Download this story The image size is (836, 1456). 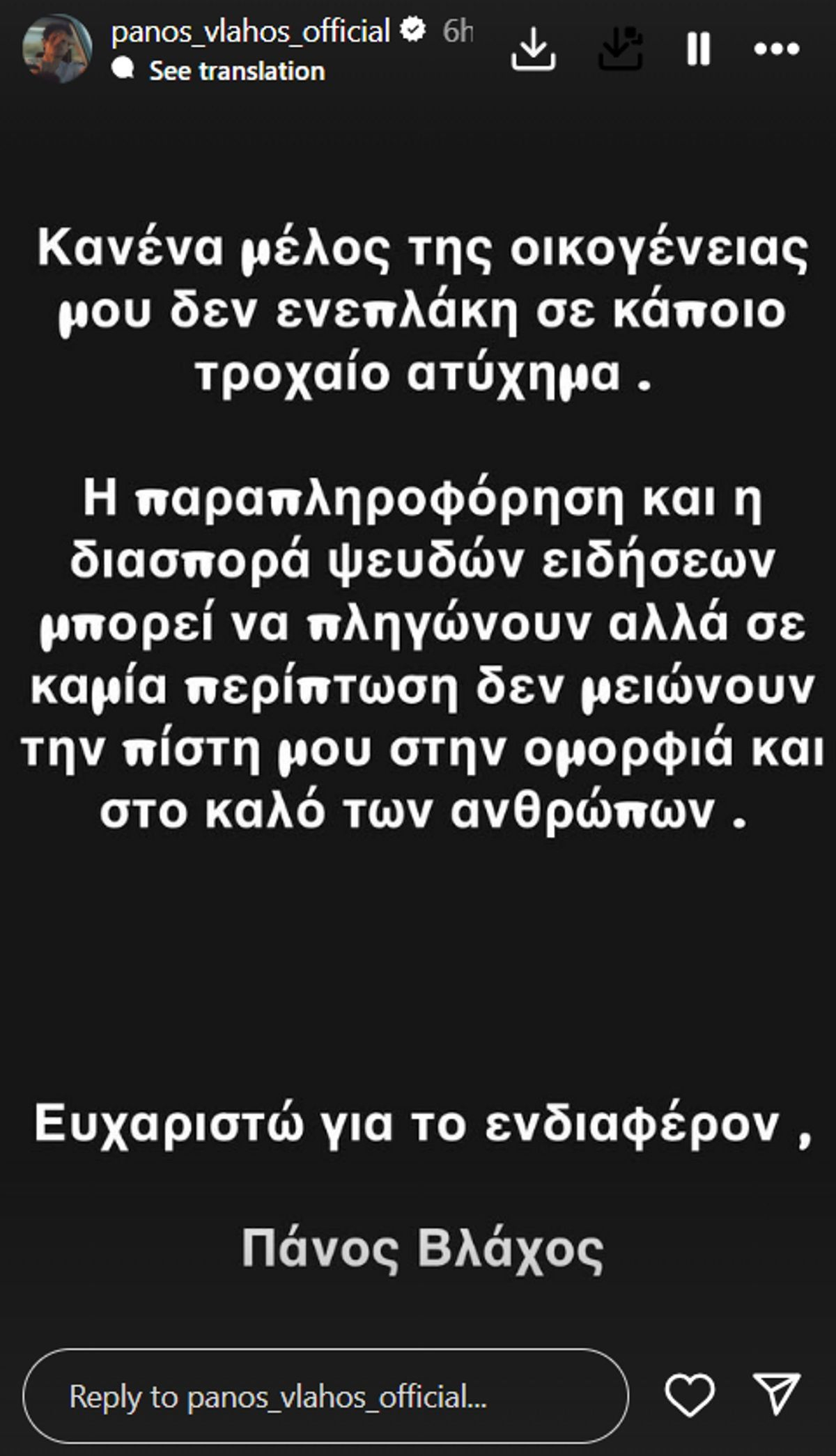click(x=533, y=49)
